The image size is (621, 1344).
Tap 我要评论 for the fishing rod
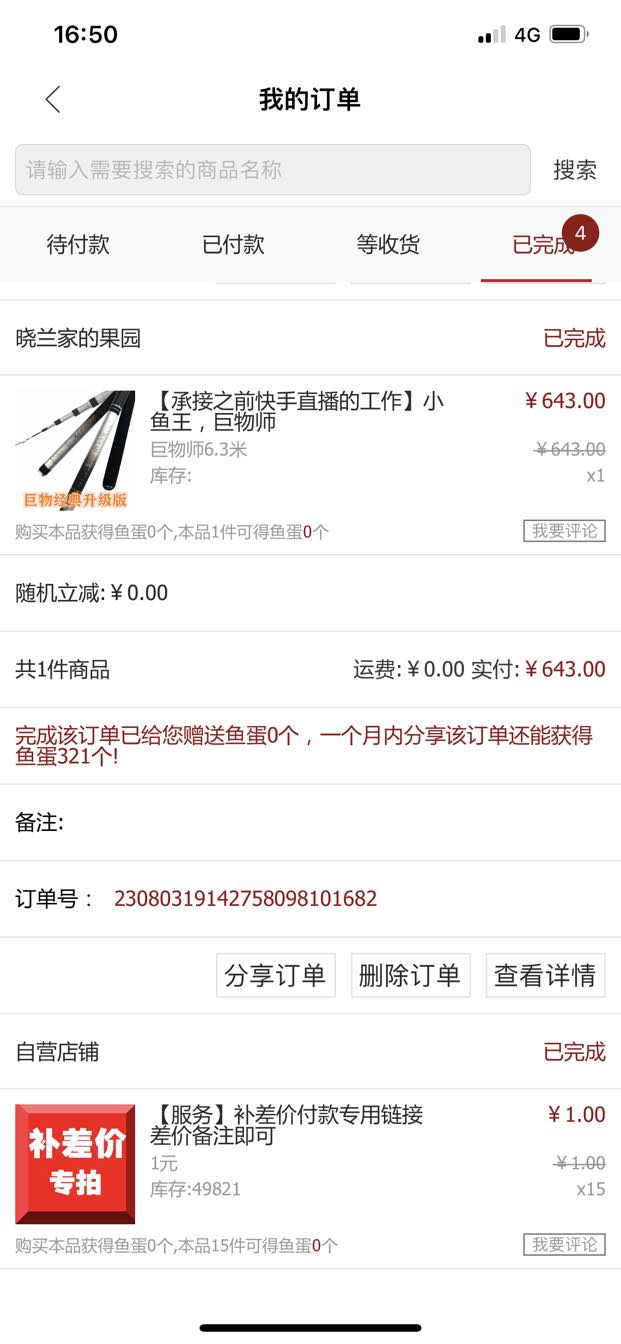(x=564, y=531)
